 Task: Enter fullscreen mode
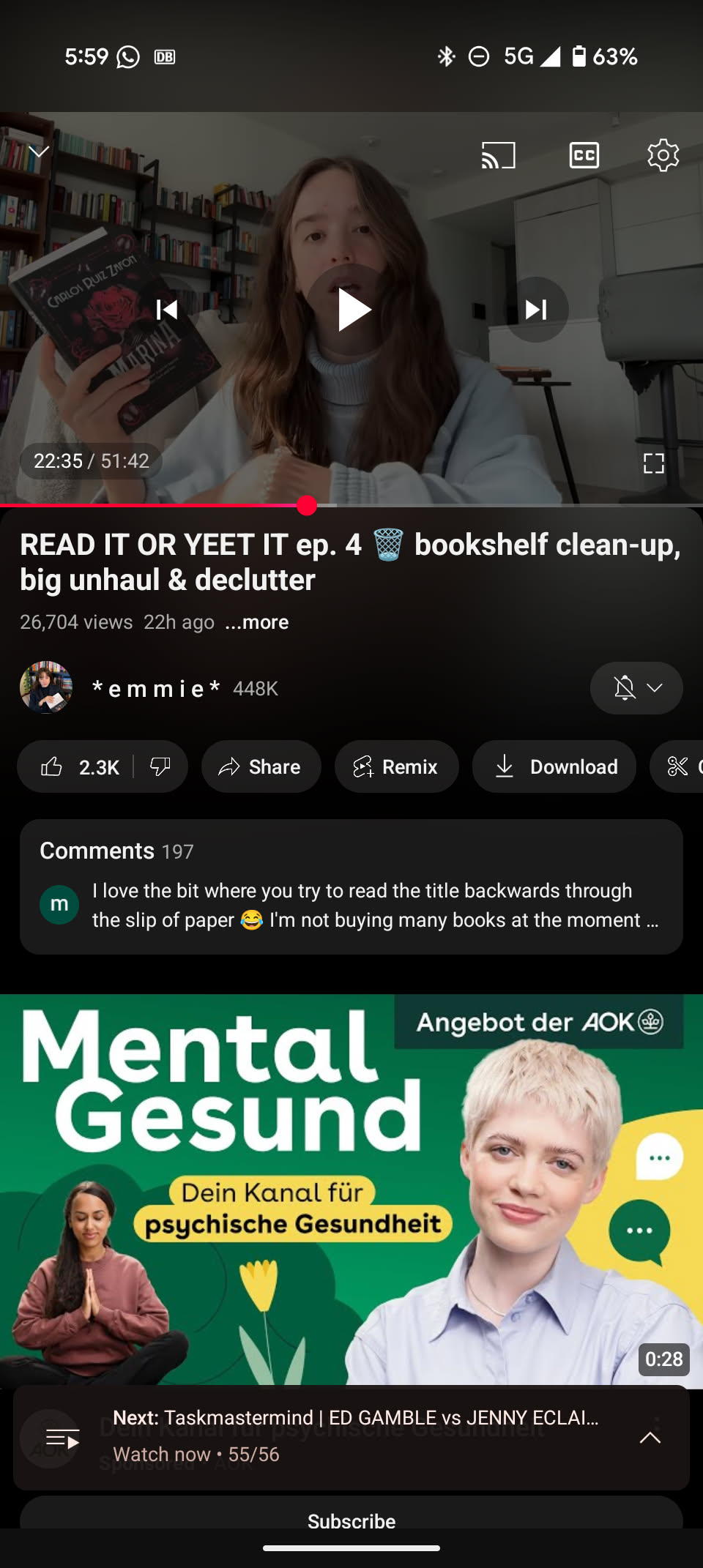653,463
